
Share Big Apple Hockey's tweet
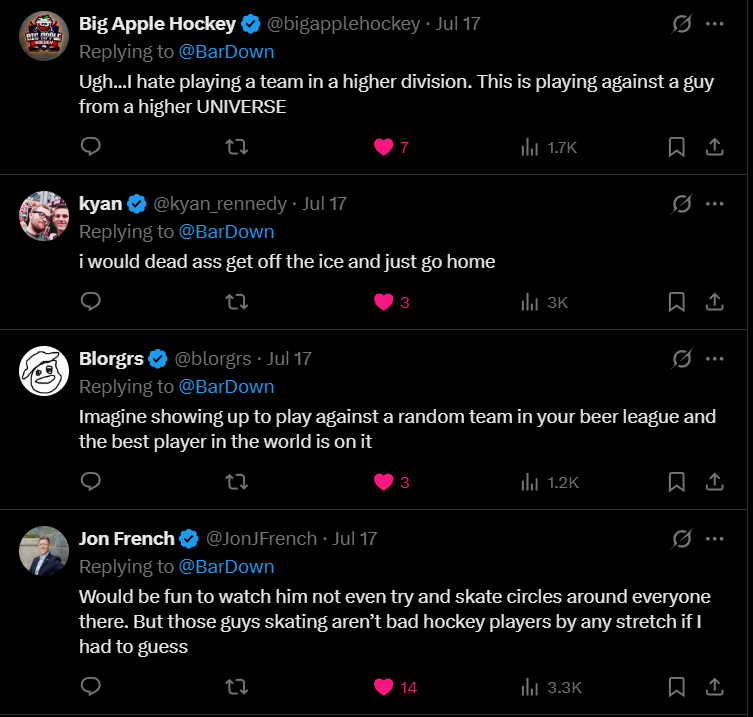[715, 147]
